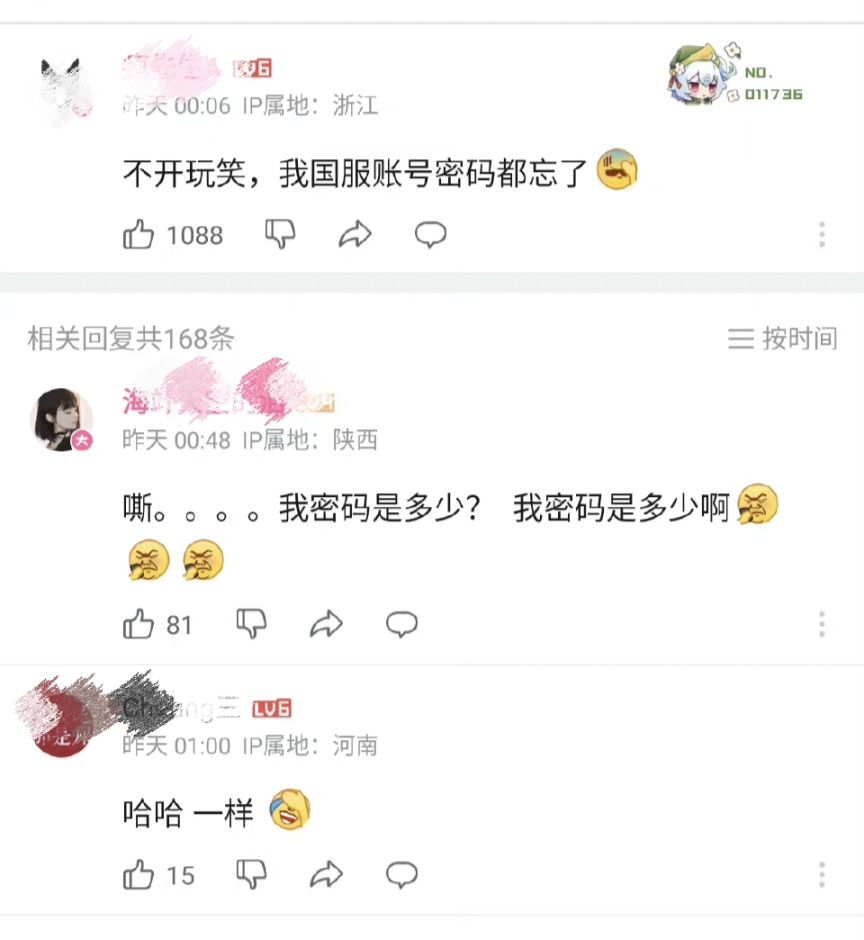Comment on the 哈哈 一样 reply

pos(402,876)
